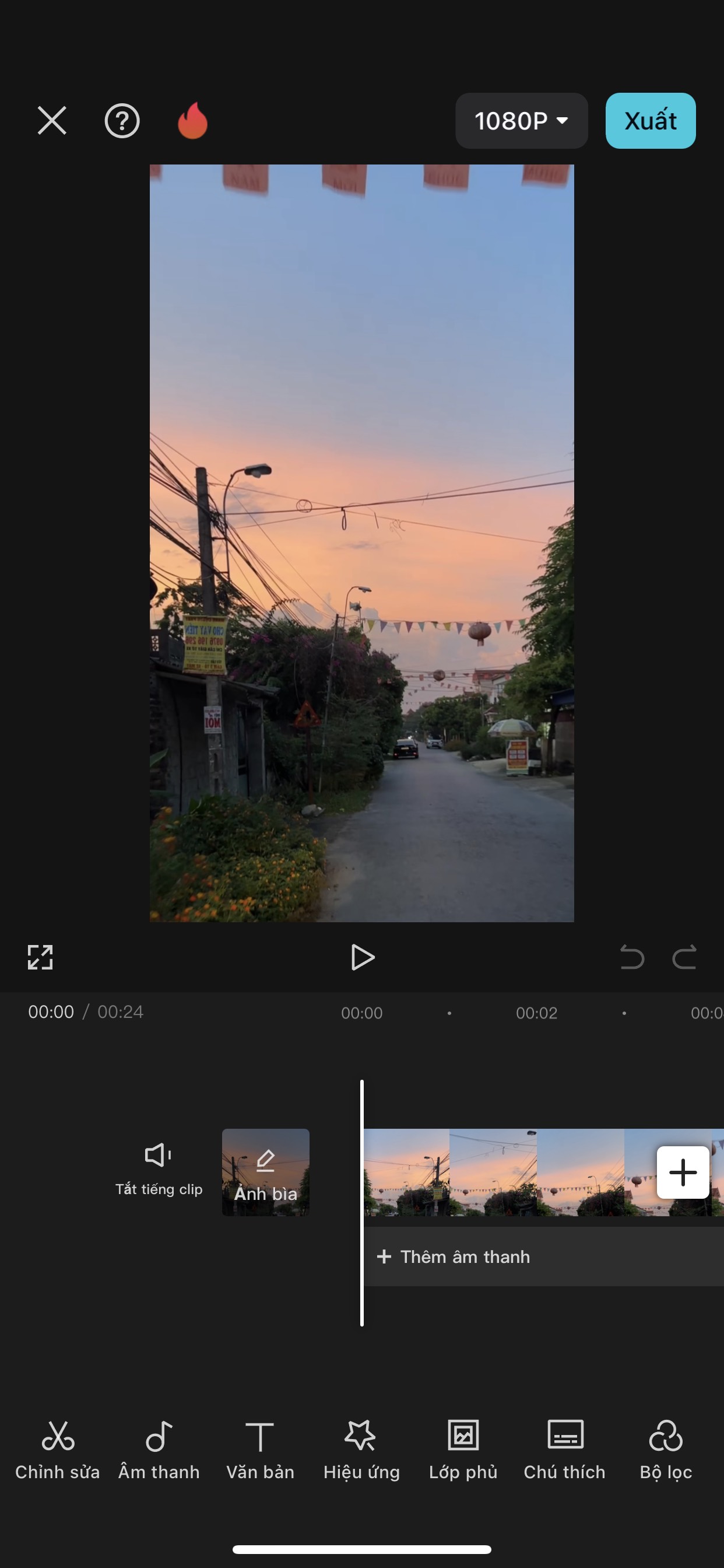Open the help question mark
The height and width of the screenshot is (1568, 724).
[x=122, y=121]
